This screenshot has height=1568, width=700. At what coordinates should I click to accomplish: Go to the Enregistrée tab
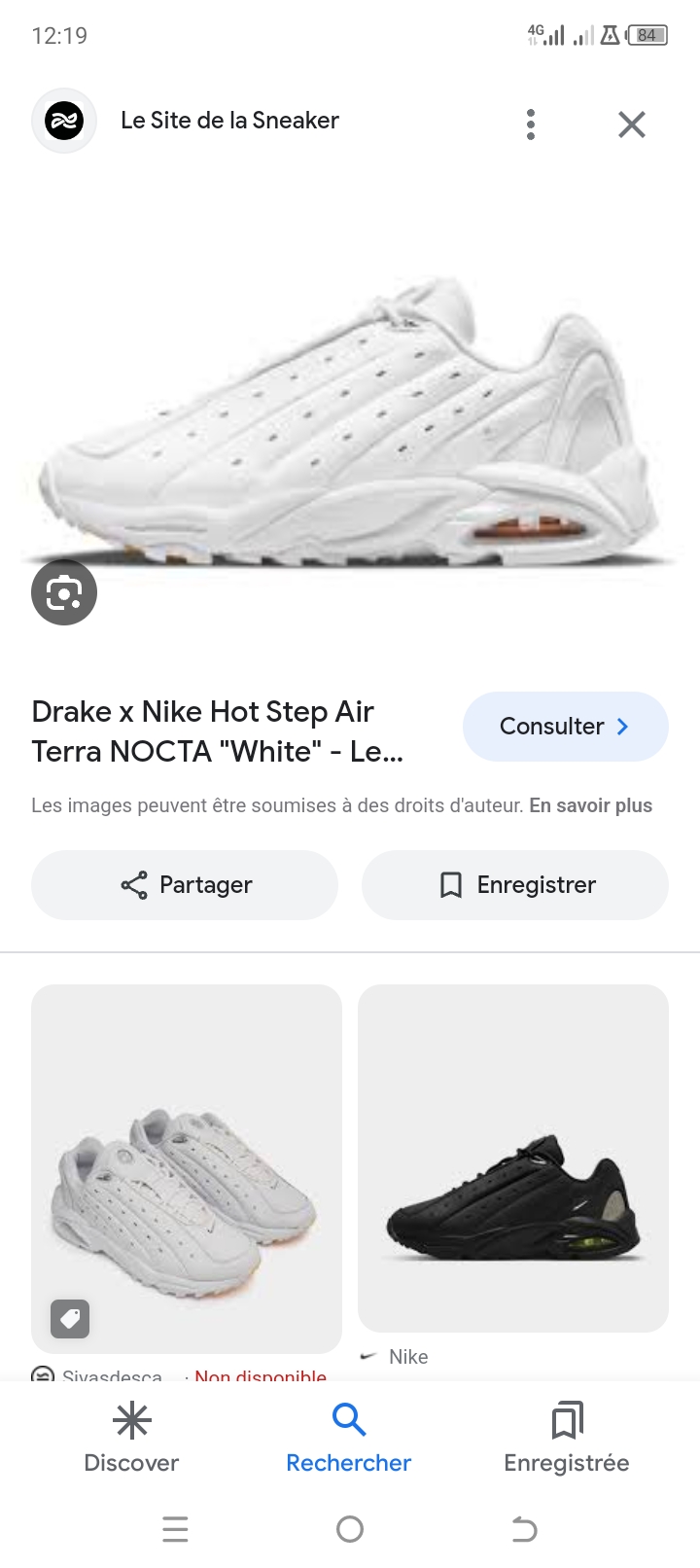click(x=567, y=1439)
